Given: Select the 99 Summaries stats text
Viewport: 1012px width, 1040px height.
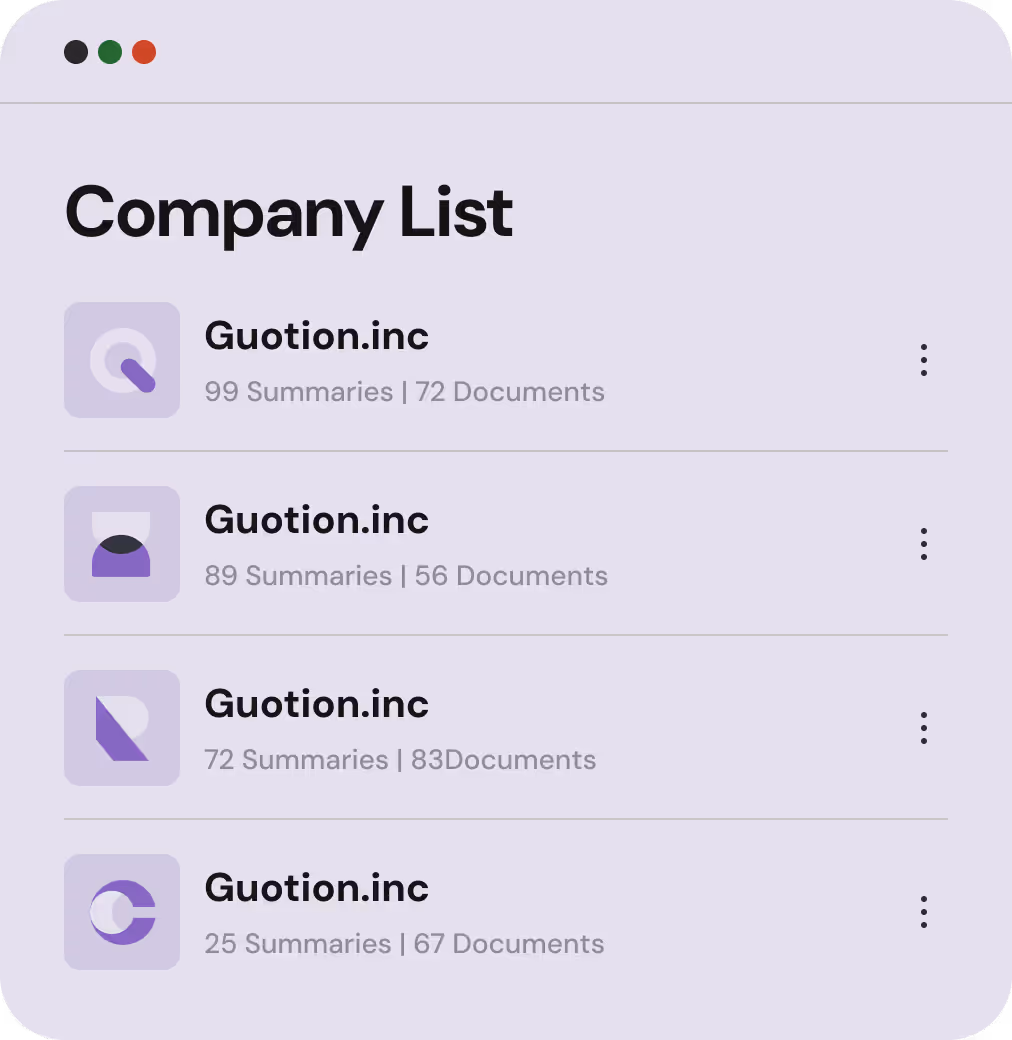Looking at the screenshot, I should [x=298, y=392].
